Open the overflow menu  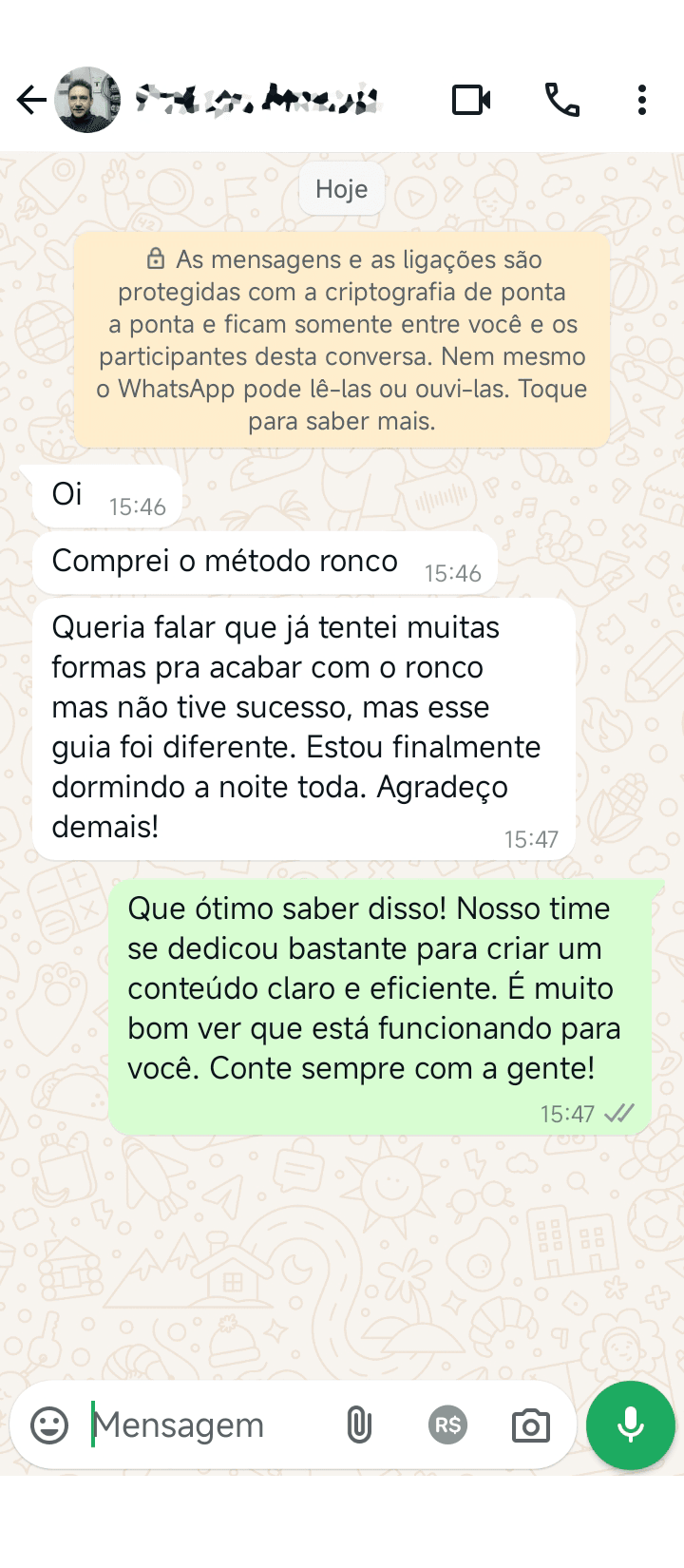coord(642,100)
